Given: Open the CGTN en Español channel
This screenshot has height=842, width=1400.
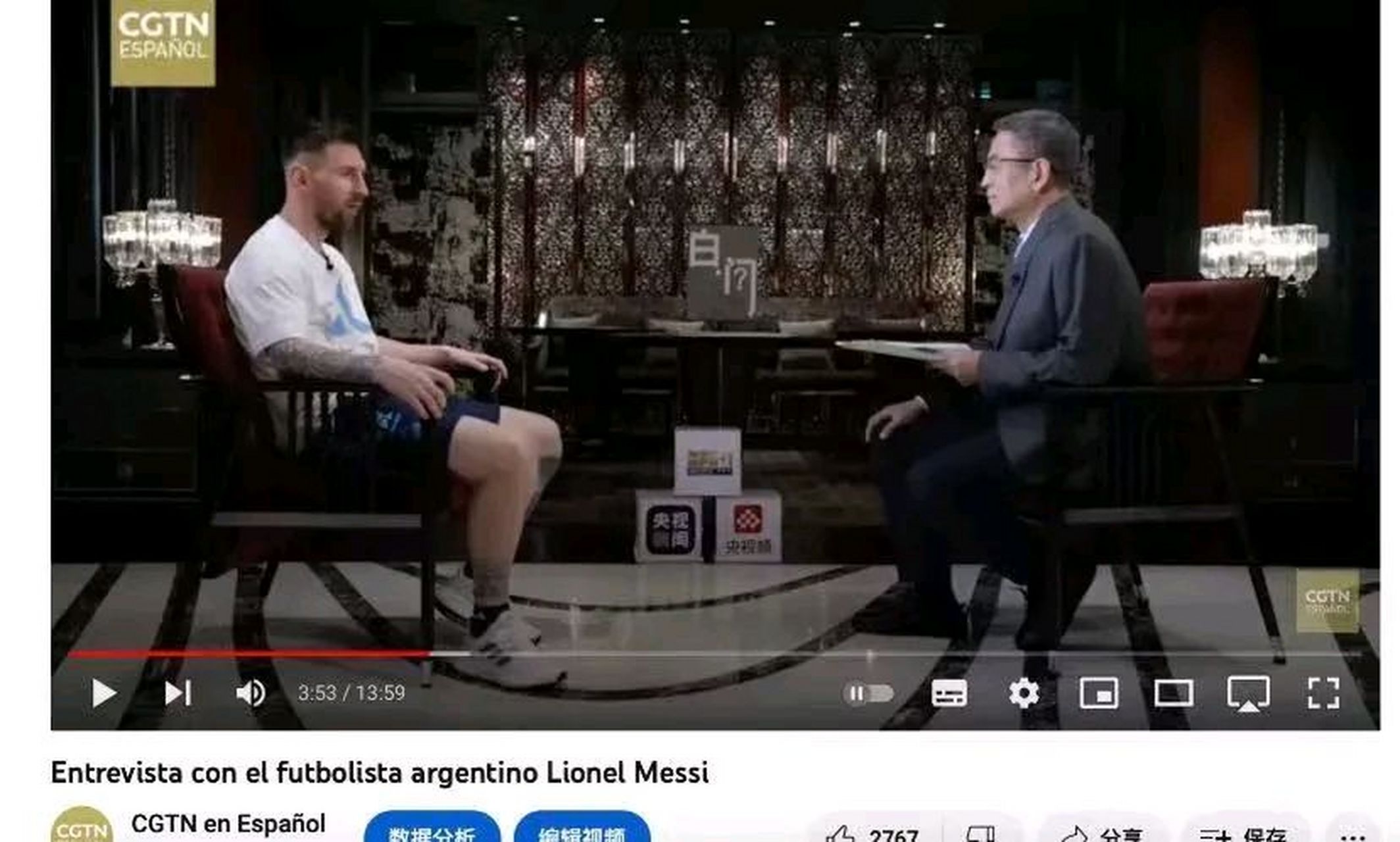Looking at the screenshot, I should point(228,824).
